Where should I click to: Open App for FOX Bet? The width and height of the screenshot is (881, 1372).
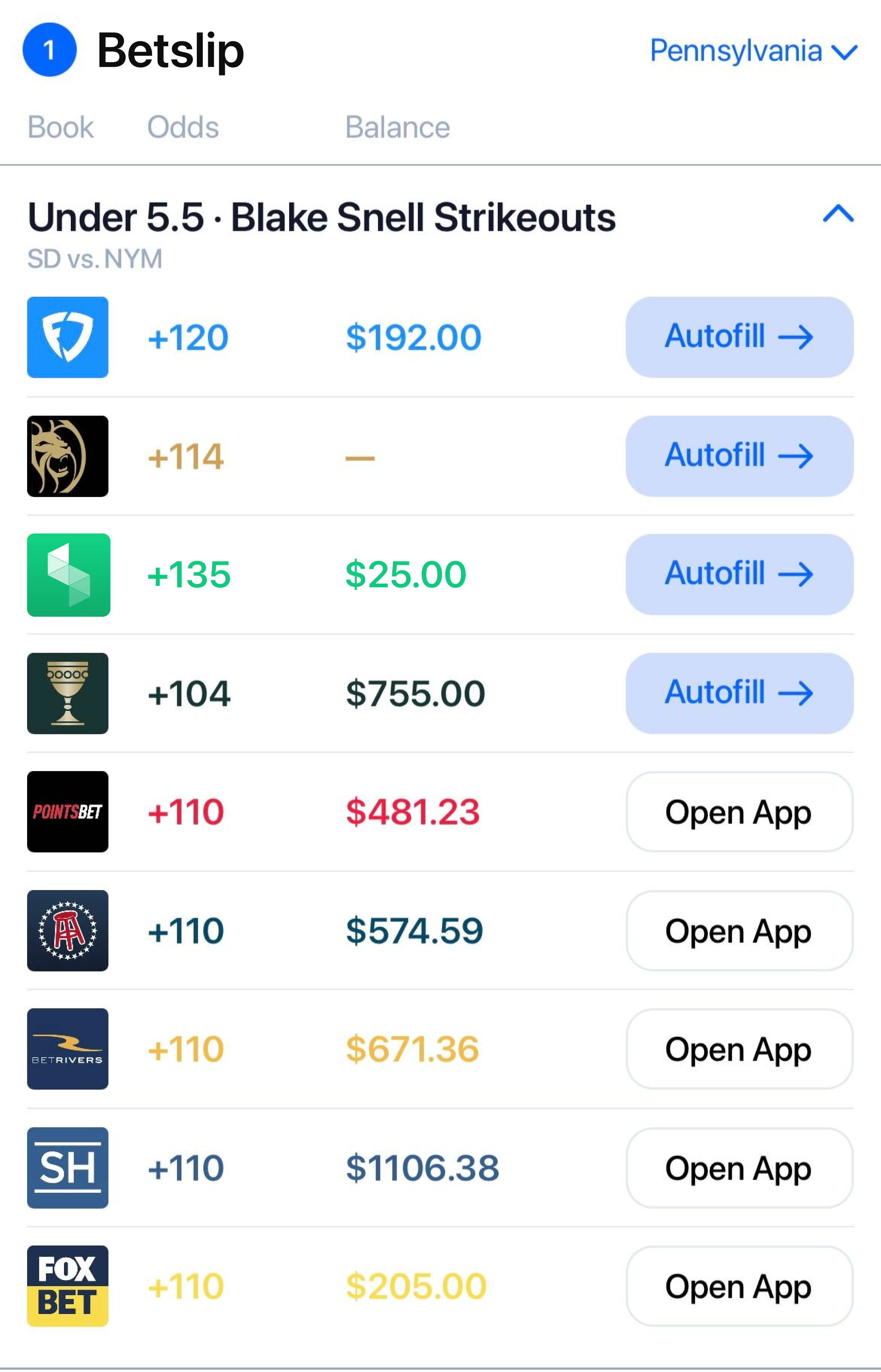point(739,1287)
